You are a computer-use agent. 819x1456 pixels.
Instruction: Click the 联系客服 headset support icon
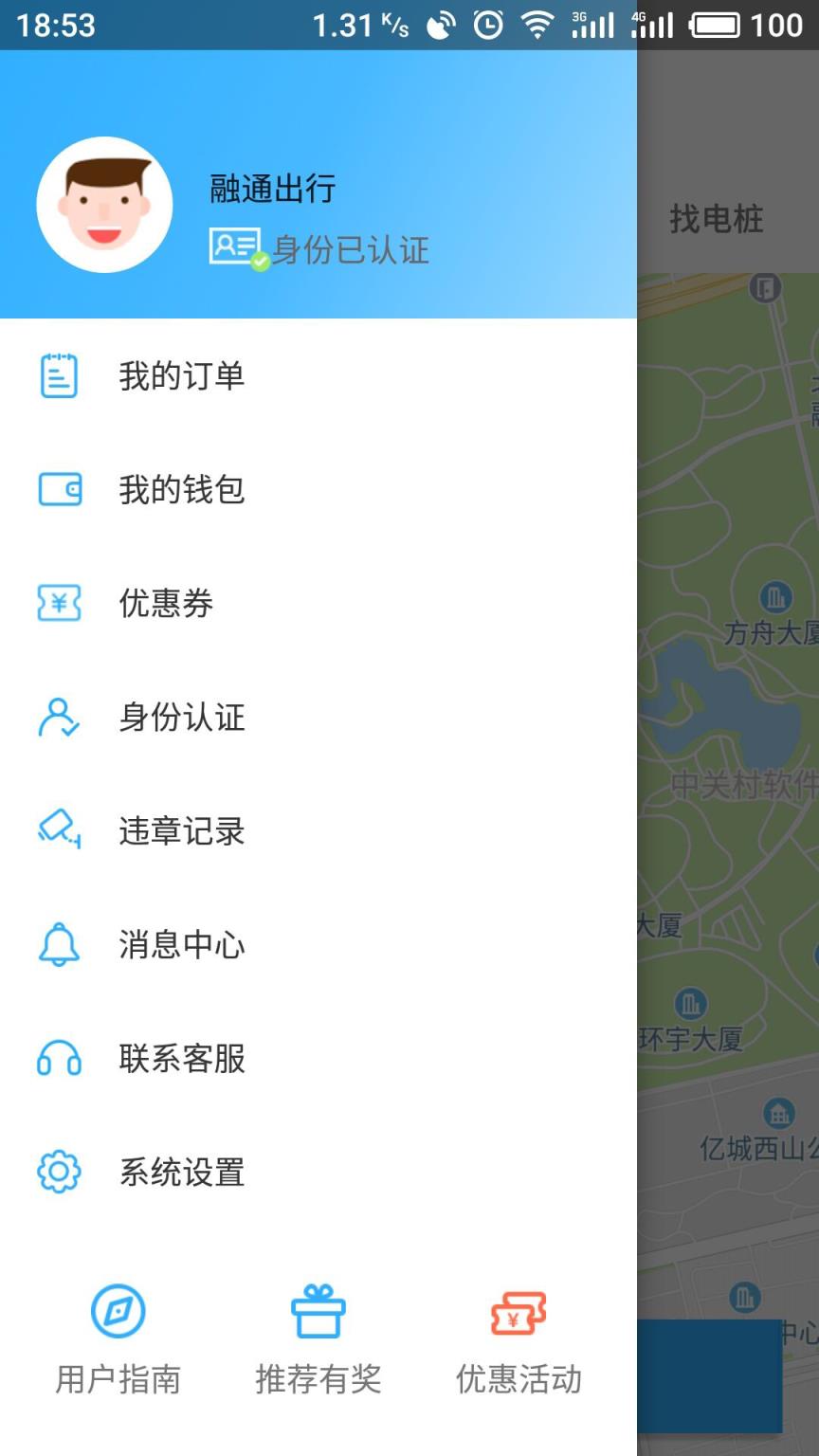59,1059
